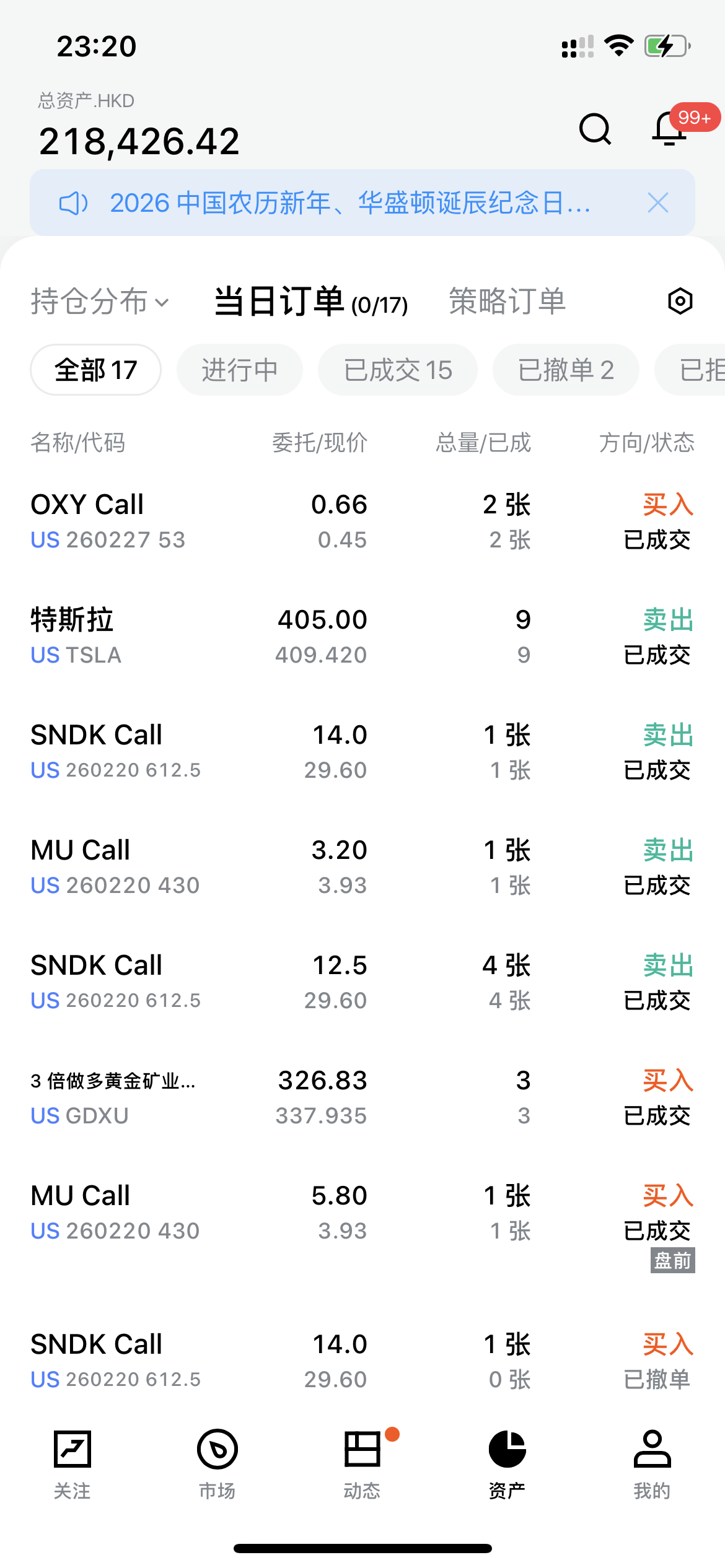Open the search magnifier icon
Image resolution: width=725 pixels, height=1568 pixels.
tap(595, 129)
